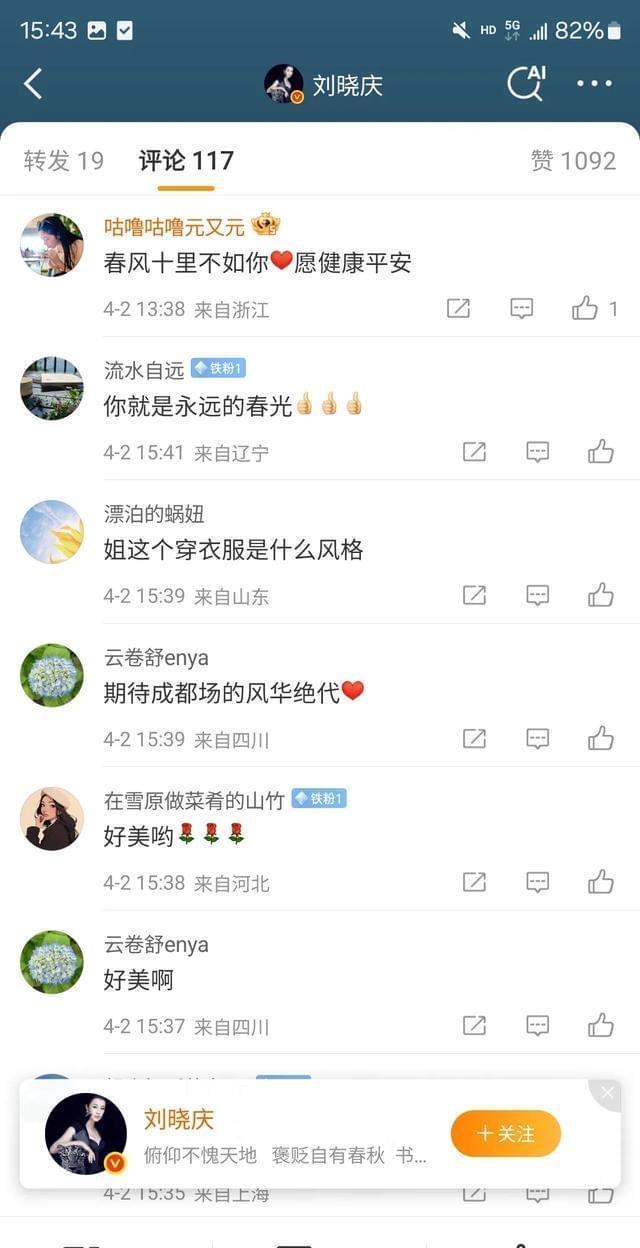This screenshot has width=640, height=1248.
Task: Switch to the 转发 19 tab
Action: pyautogui.click(x=63, y=161)
